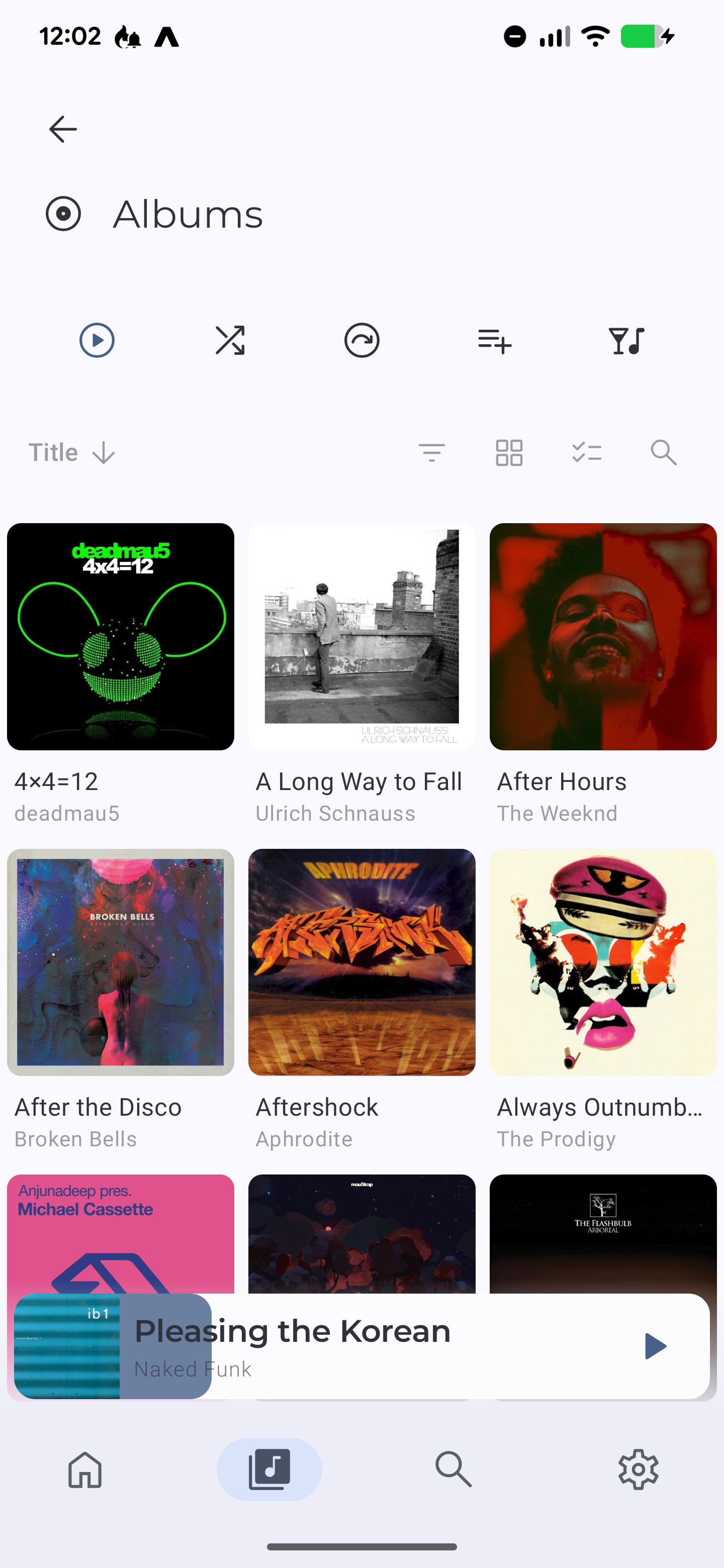The width and height of the screenshot is (724, 1568).
Task: Shuffle all albums
Action: click(x=230, y=340)
